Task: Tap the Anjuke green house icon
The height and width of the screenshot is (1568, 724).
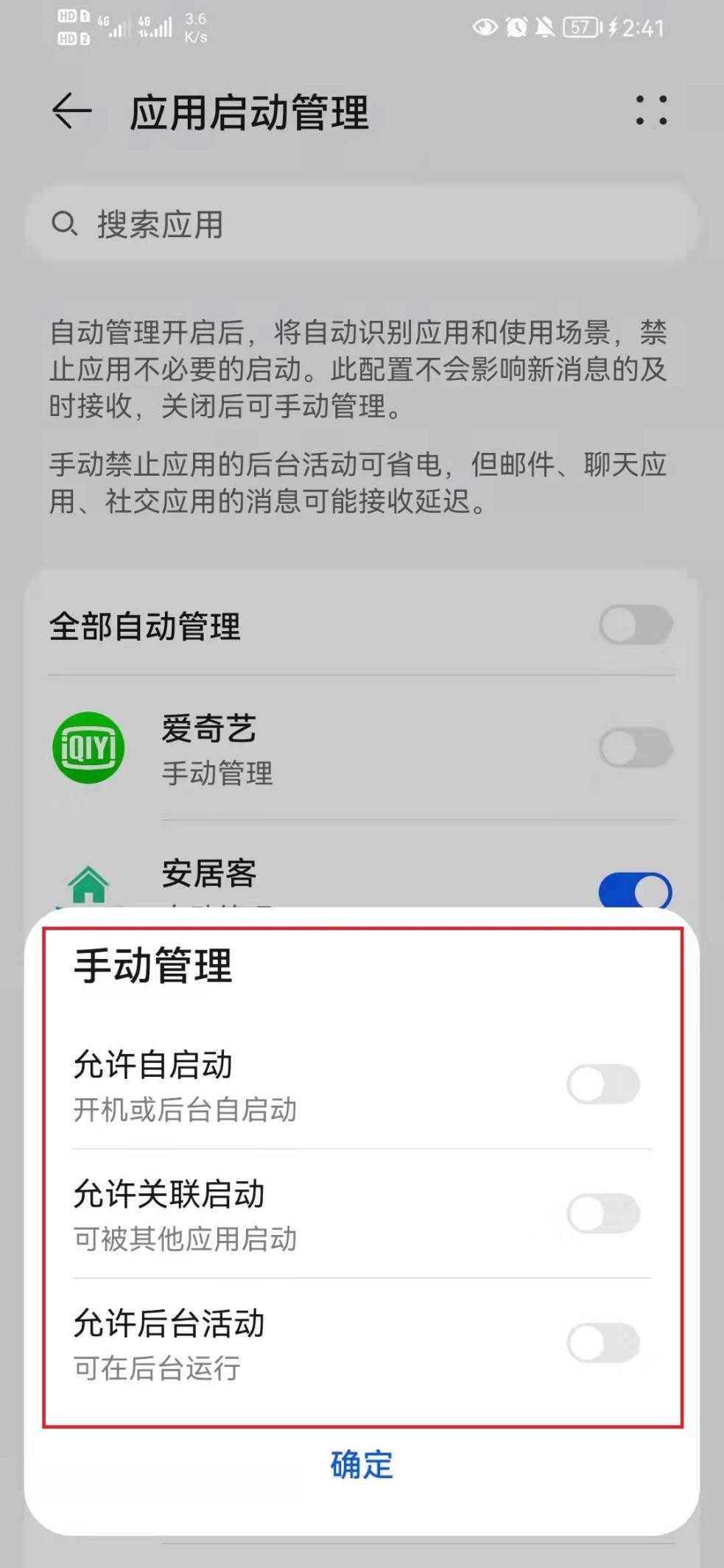Action: 88,884
